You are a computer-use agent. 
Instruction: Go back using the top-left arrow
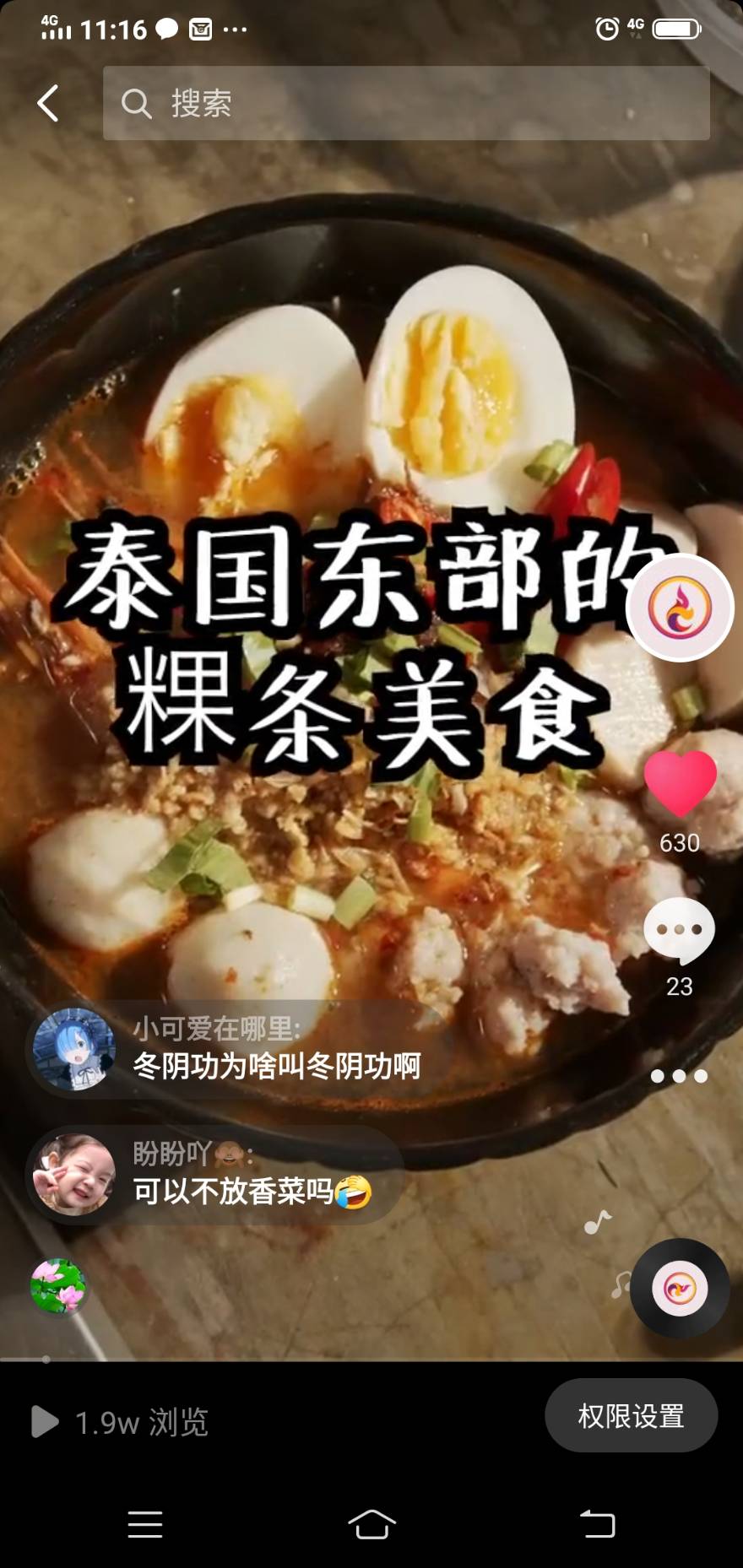coord(48,104)
